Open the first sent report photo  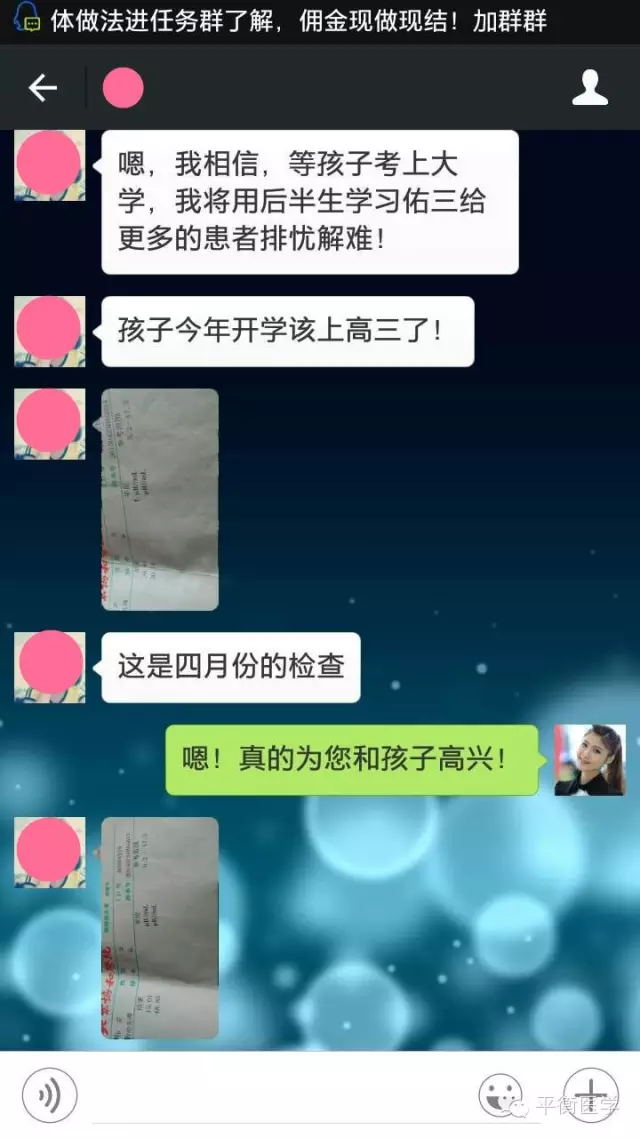[x=160, y=499]
